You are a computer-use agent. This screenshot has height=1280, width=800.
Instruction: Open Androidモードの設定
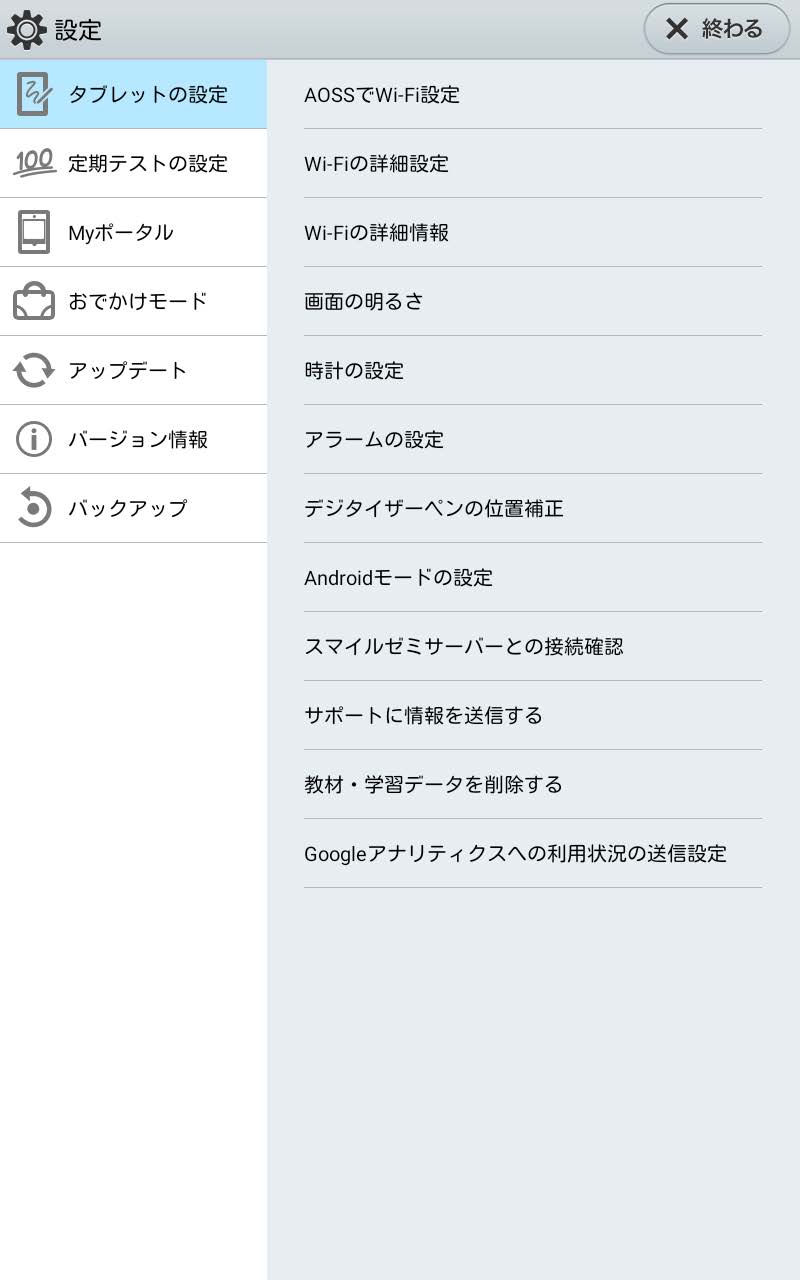click(x=533, y=578)
